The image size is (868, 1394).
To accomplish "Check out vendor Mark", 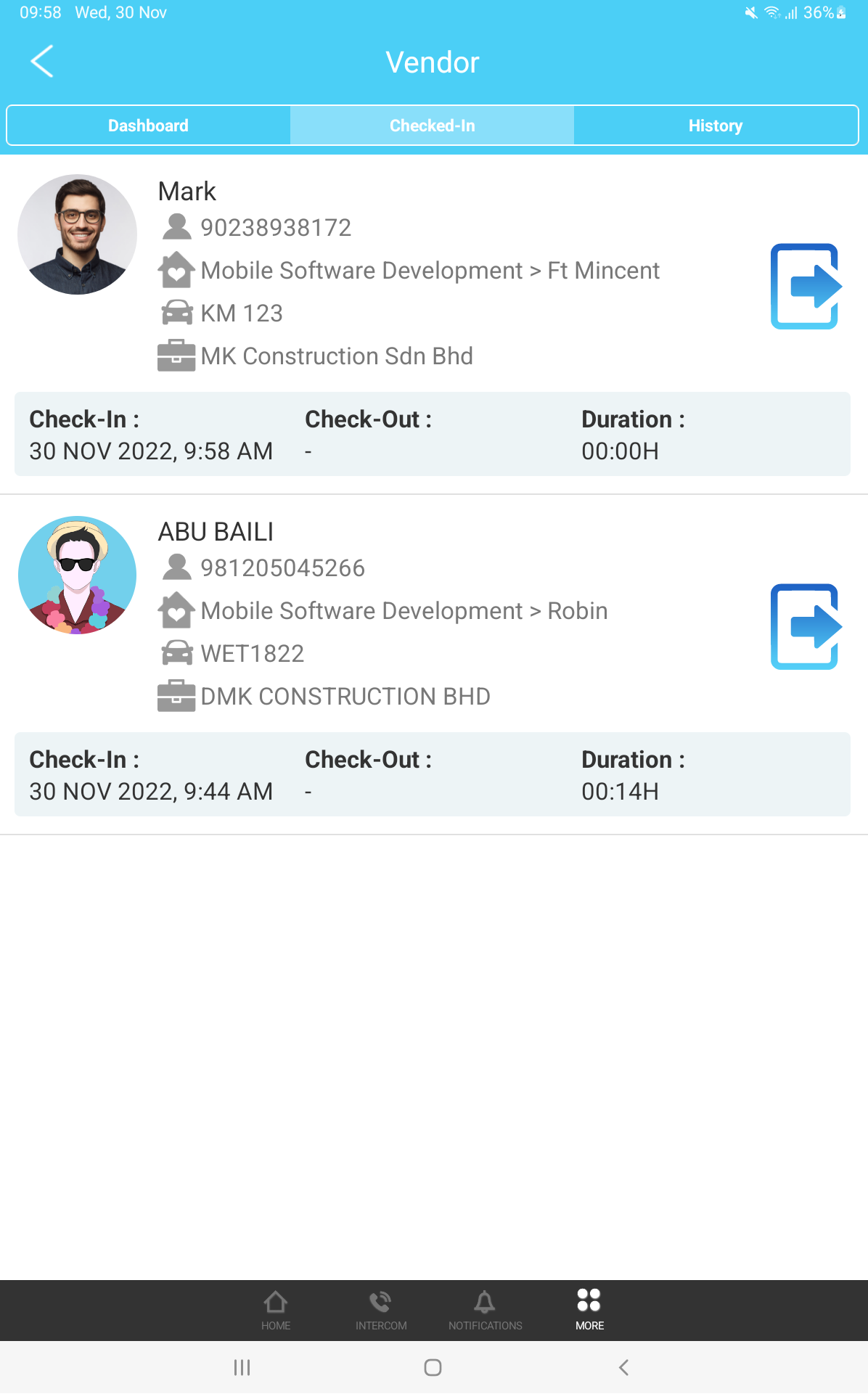I will pos(806,286).
